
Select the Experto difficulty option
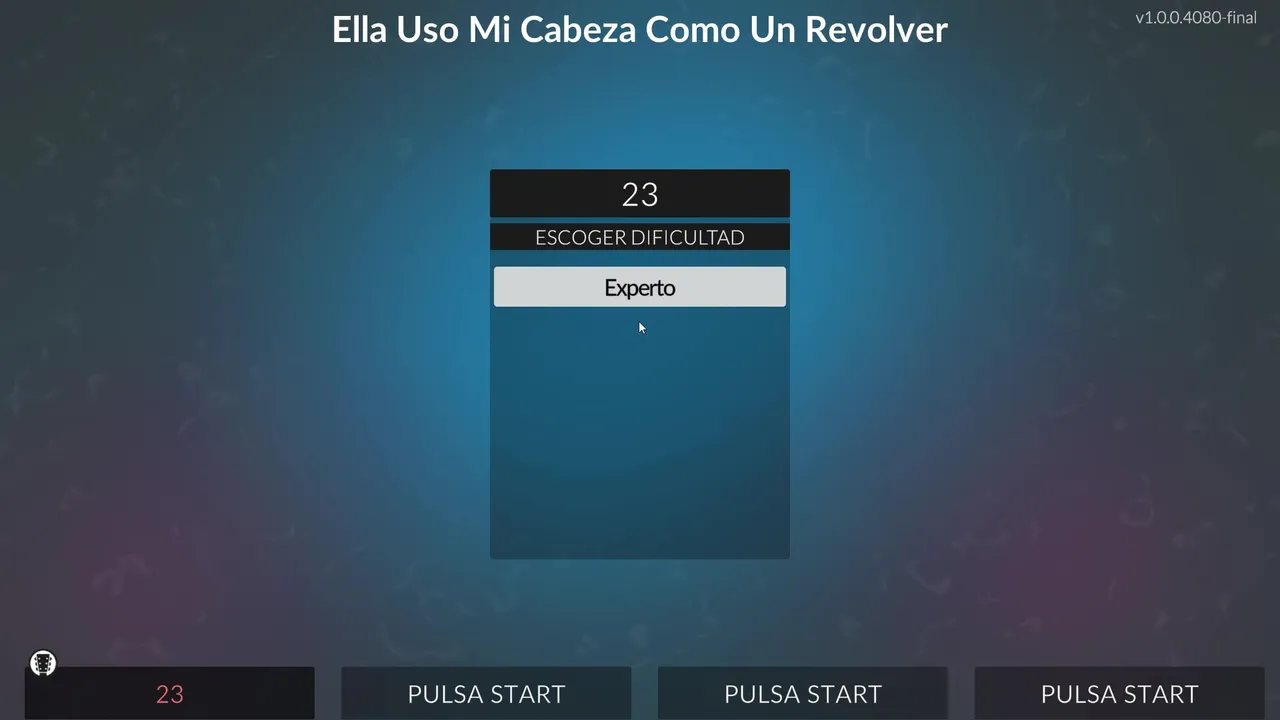point(639,287)
